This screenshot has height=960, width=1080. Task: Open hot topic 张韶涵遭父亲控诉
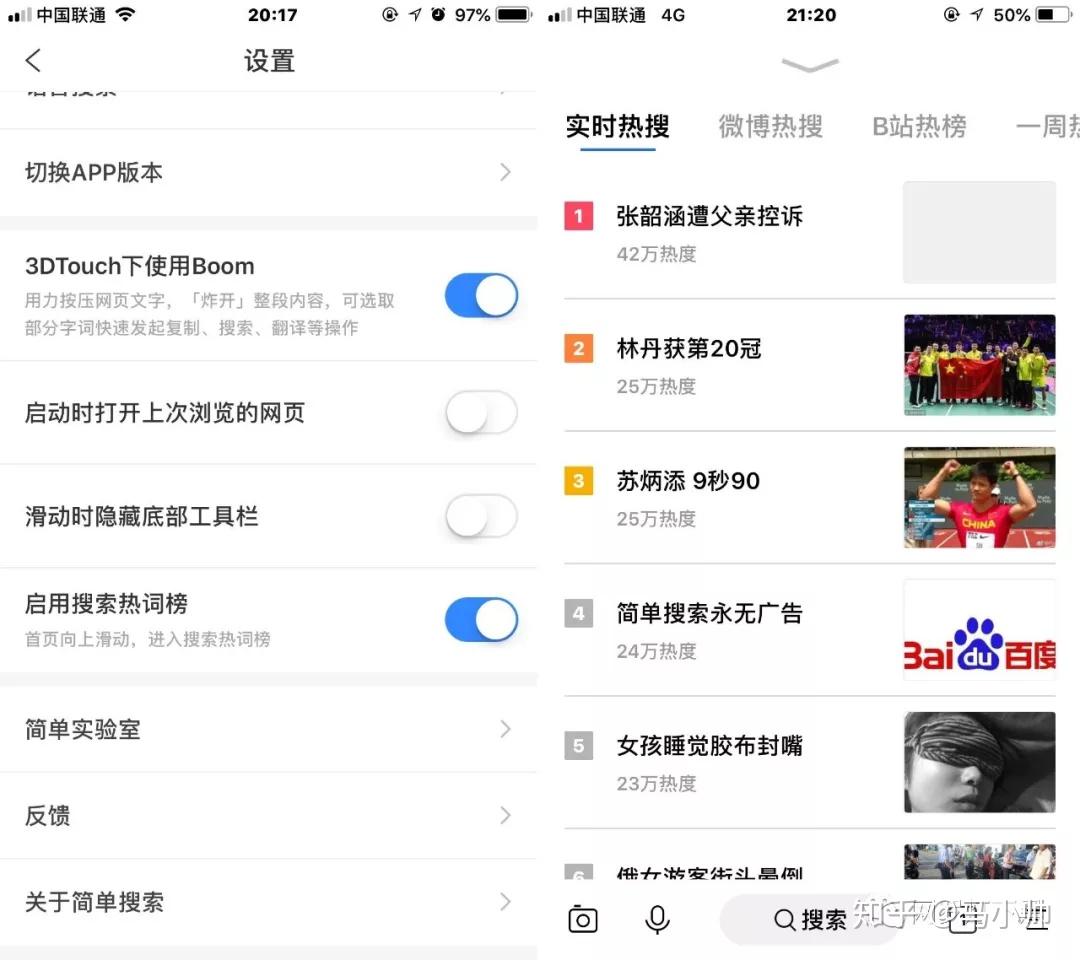(x=709, y=216)
